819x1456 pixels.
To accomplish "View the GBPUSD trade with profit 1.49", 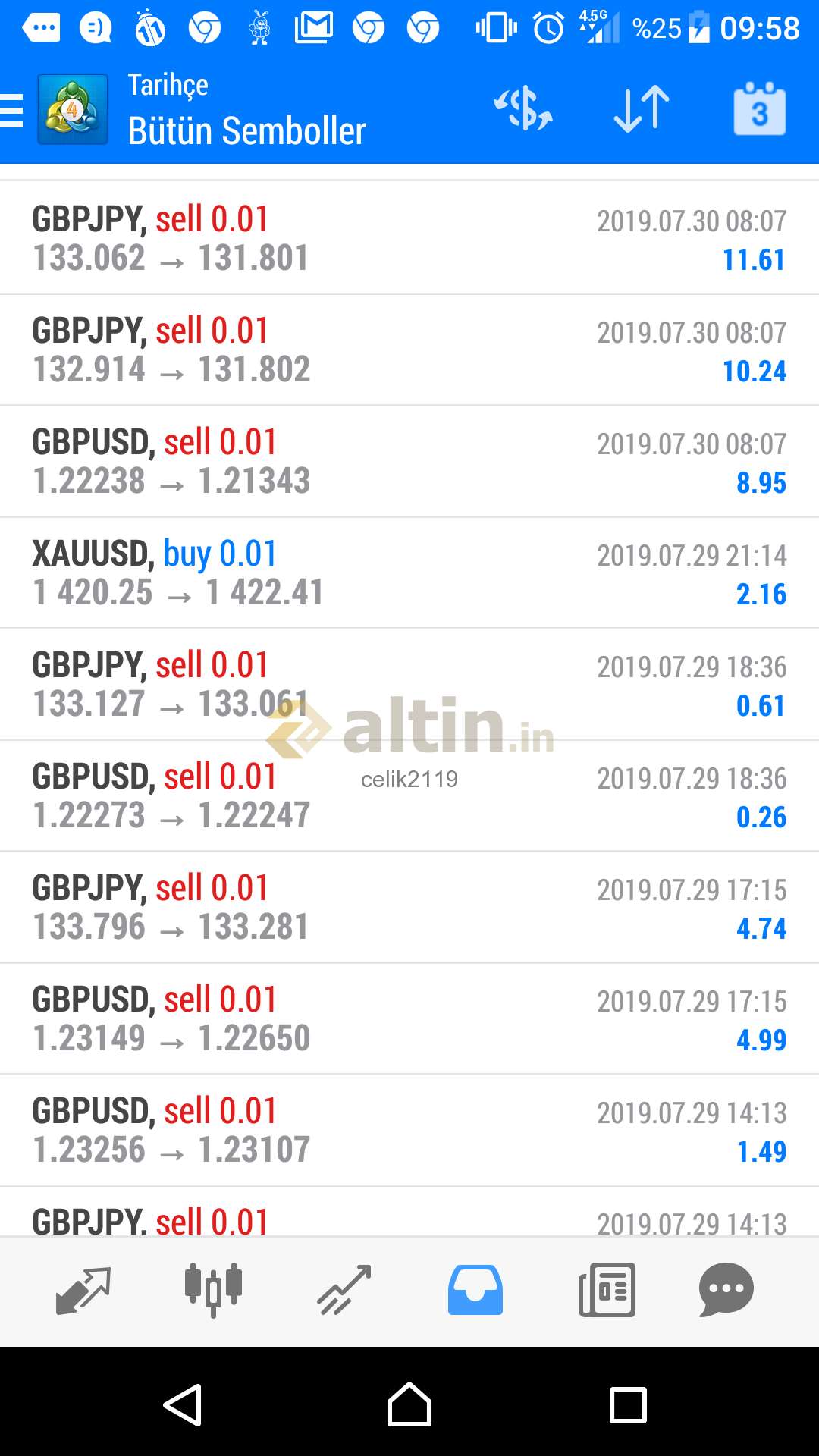I will click(409, 1130).
